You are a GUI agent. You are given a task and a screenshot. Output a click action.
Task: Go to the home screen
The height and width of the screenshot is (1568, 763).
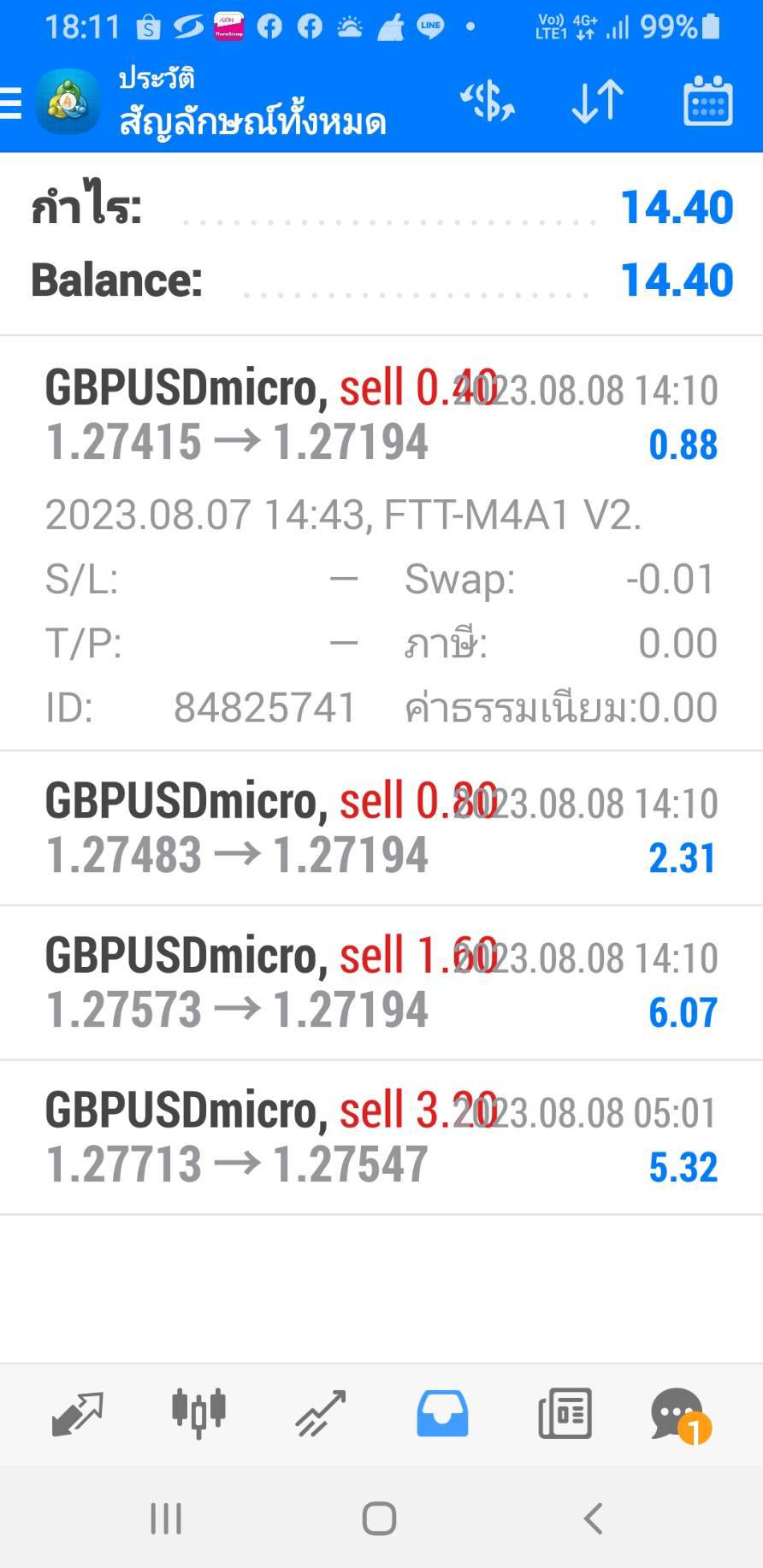click(x=379, y=1518)
